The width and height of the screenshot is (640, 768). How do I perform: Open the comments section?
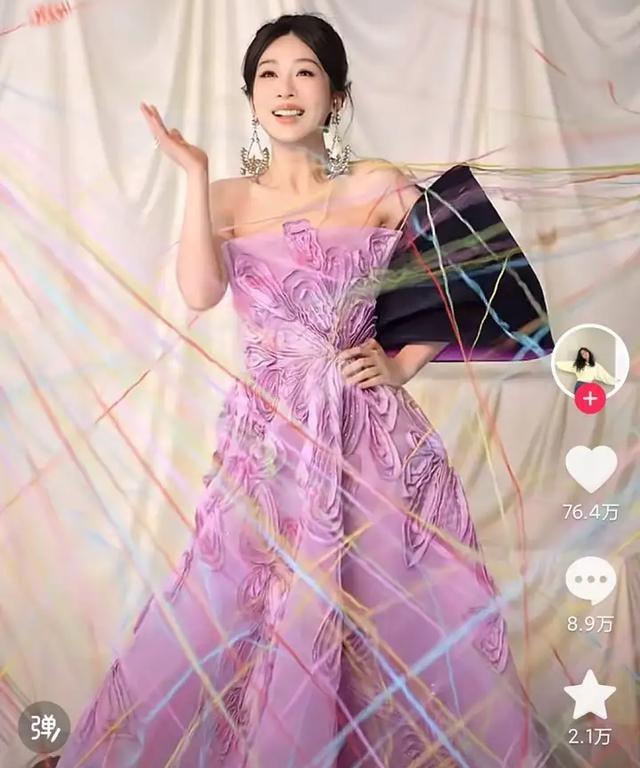pos(590,581)
